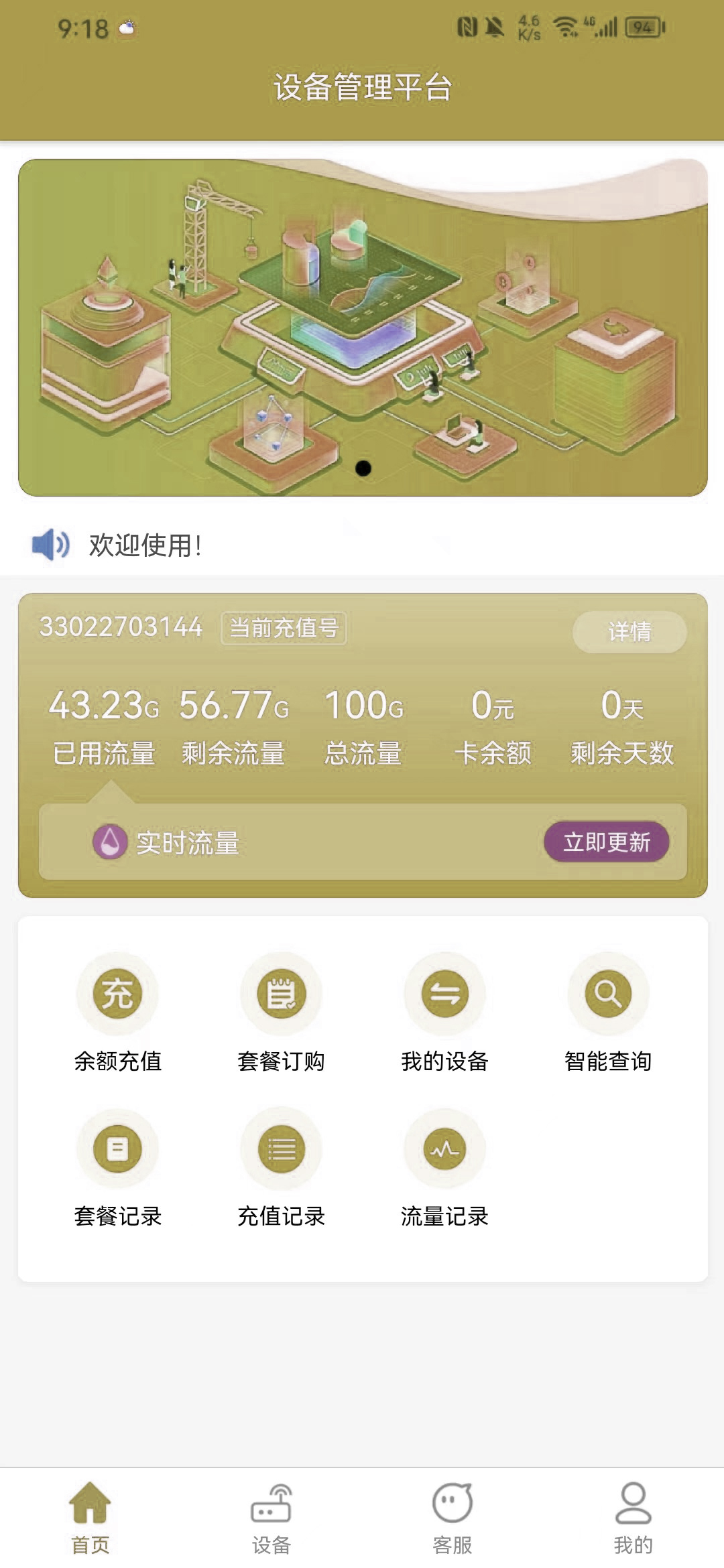This screenshot has width=724, height=1568.
Task: Switch to the 客服 tab
Action: [x=452, y=1517]
